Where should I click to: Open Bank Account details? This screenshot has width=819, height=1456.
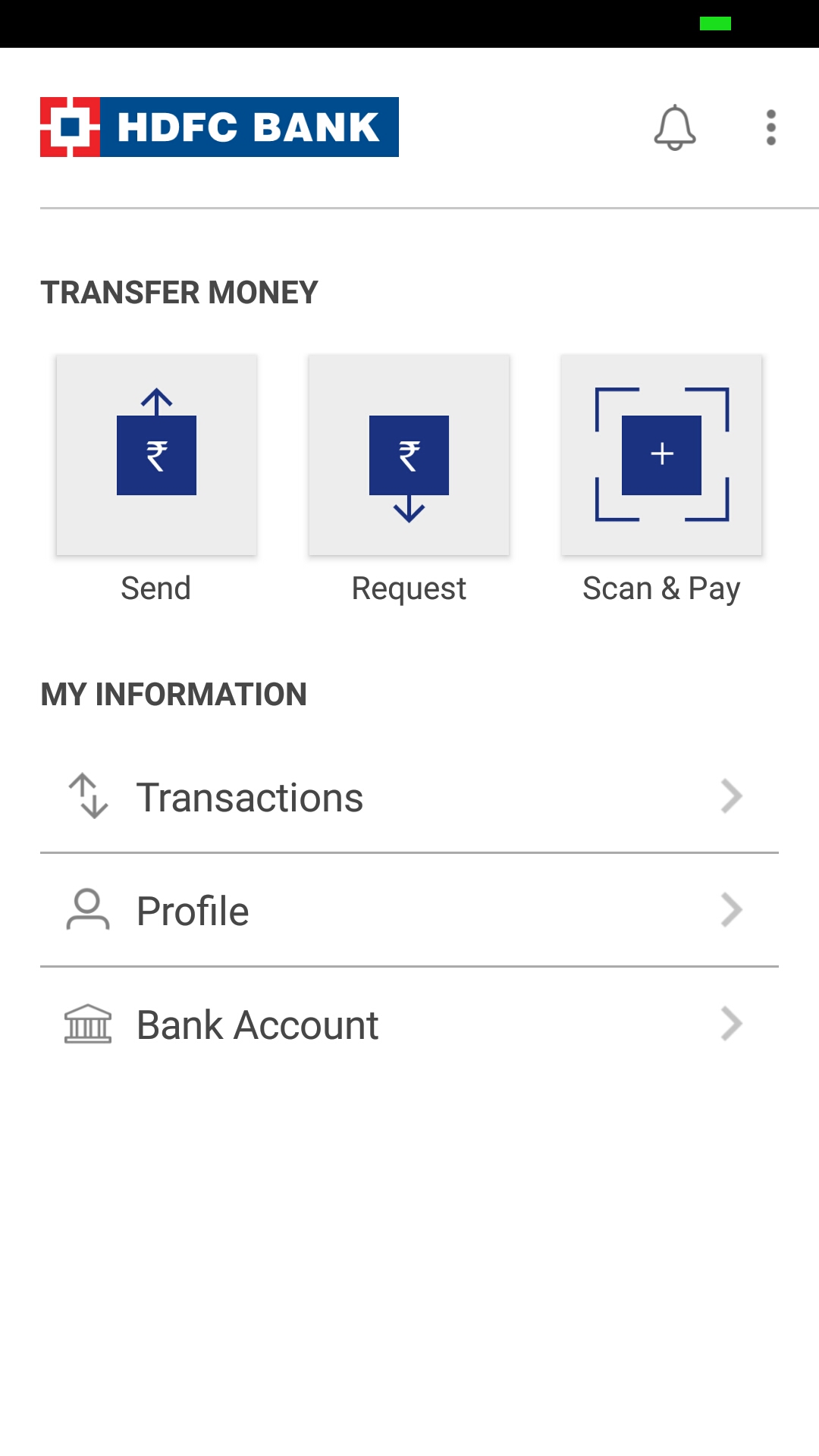409,1025
